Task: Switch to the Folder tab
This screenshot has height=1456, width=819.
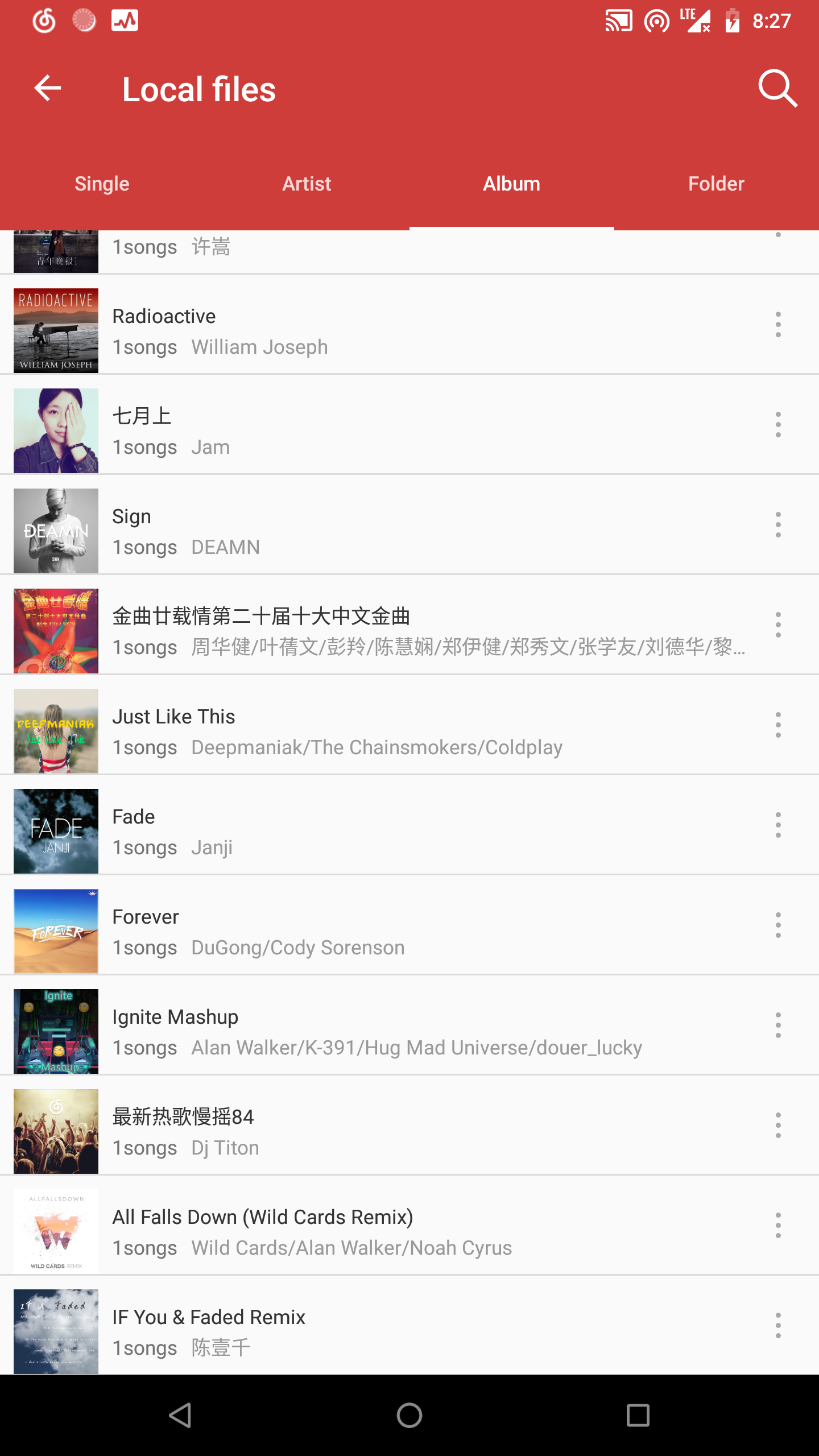Action: click(x=716, y=183)
